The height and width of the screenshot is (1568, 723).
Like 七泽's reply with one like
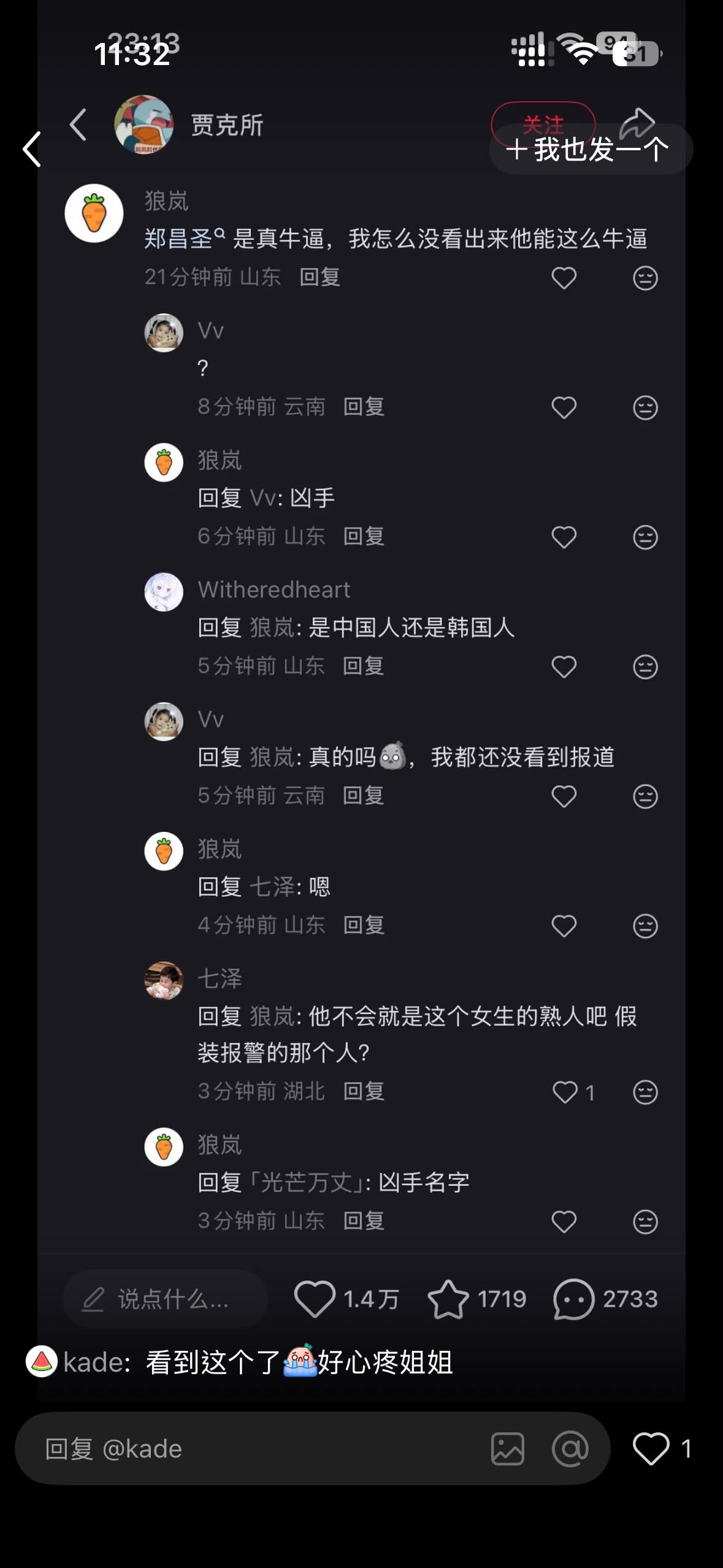[565, 1093]
